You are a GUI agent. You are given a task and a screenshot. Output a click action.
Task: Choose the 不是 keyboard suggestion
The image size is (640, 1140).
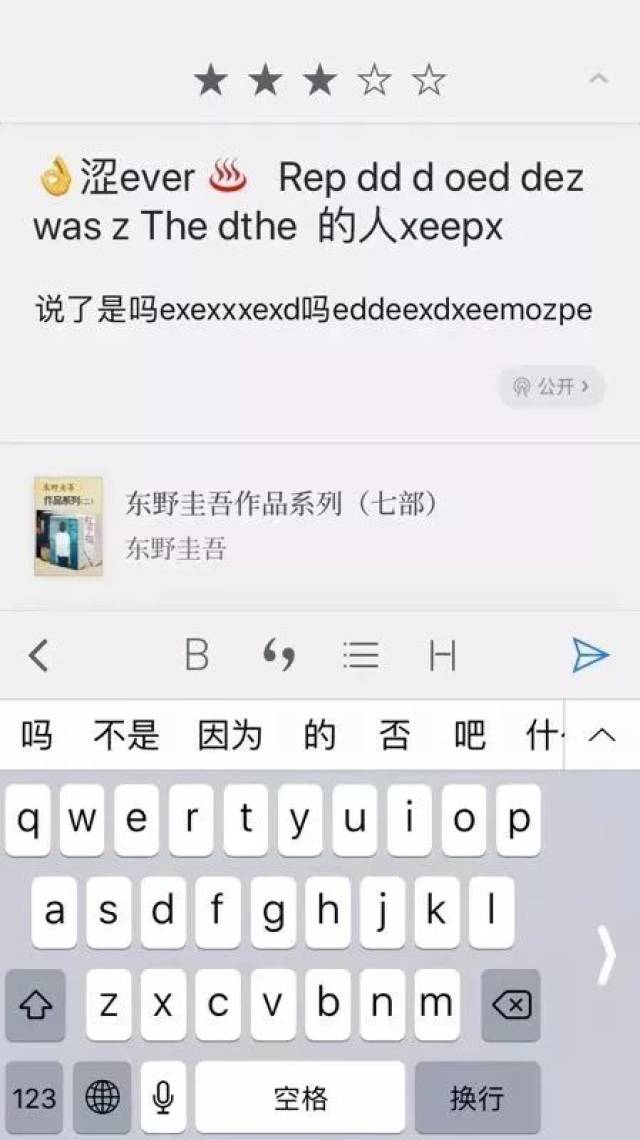pyautogui.click(x=126, y=735)
